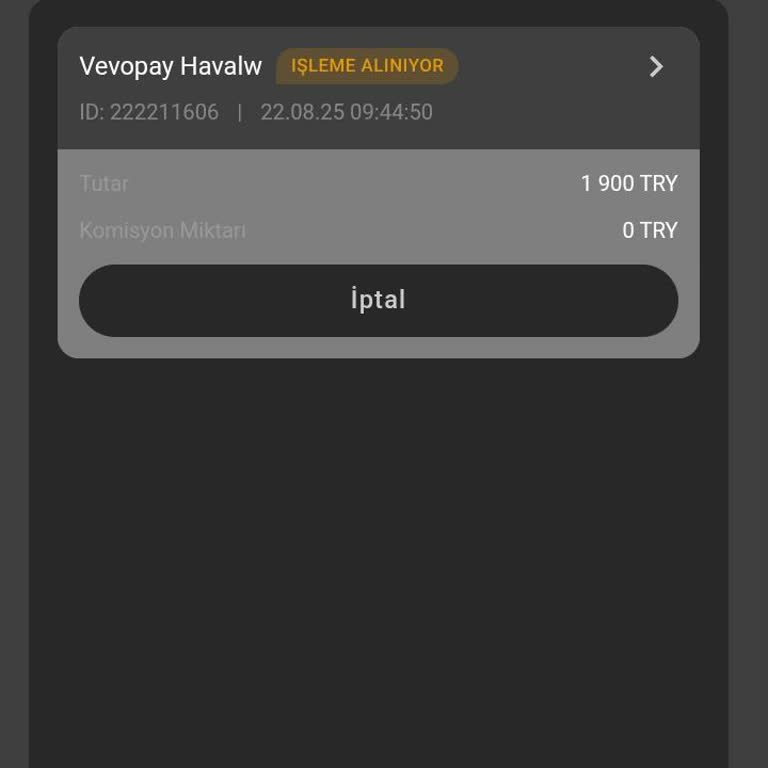Open Vevopay Havalw transaction details chevron
The width and height of the screenshot is (768, 768).
click(656, 67)
